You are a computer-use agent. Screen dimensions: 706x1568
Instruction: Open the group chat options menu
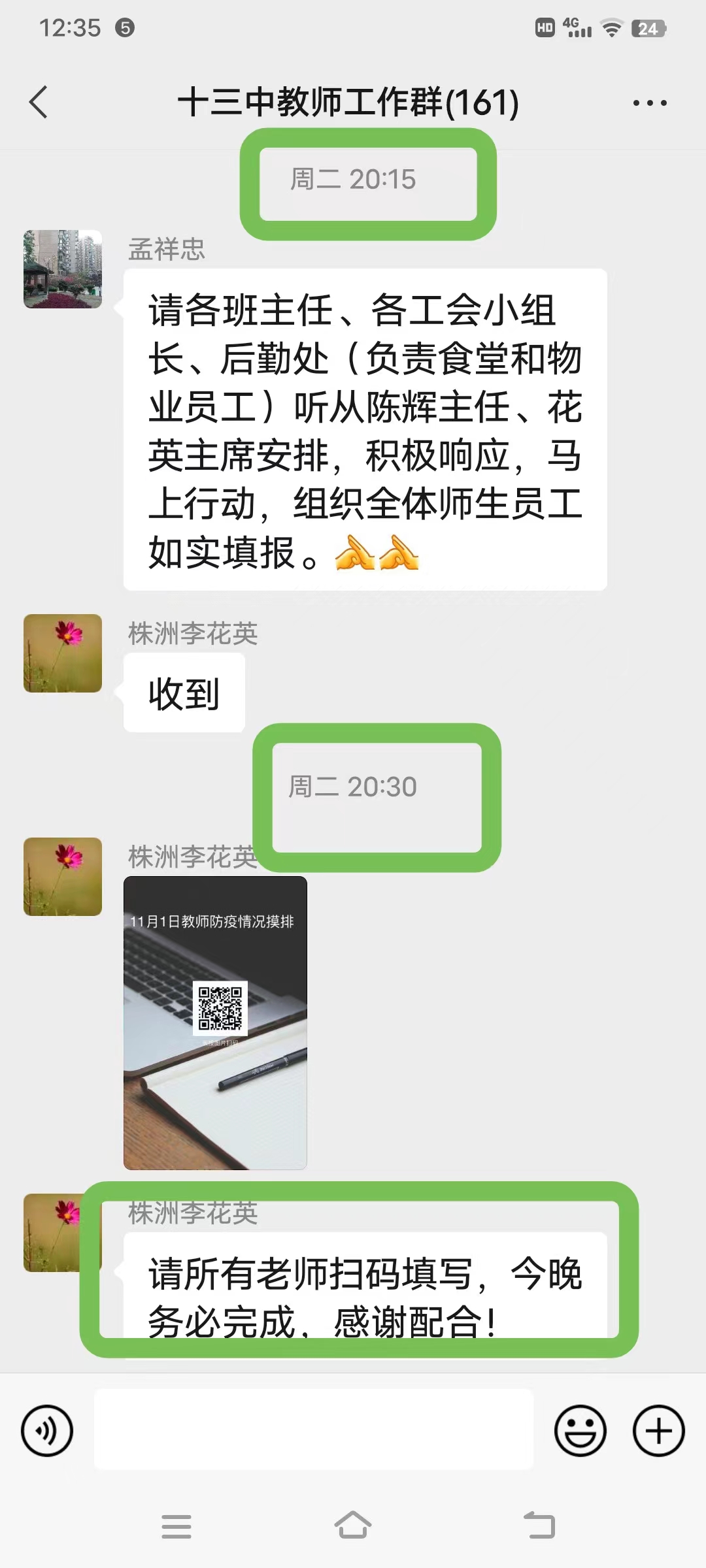point(650,103)
